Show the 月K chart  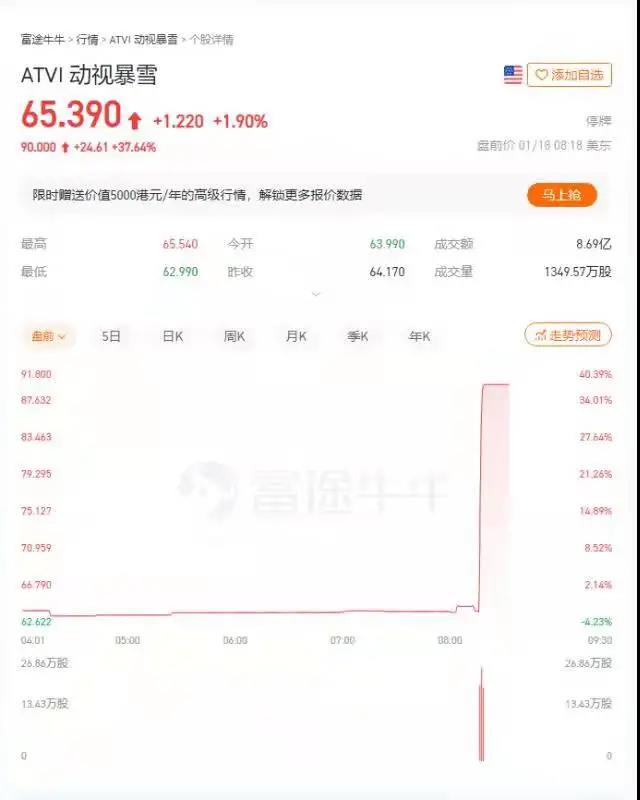296,337
